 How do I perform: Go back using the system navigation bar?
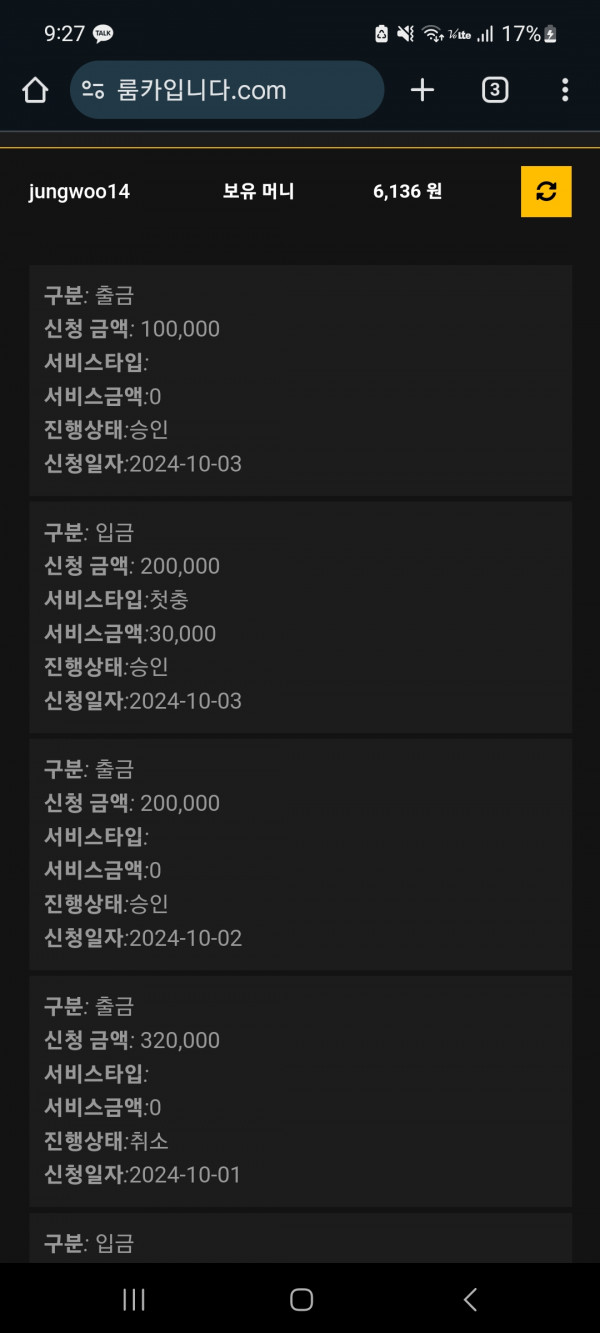pyautogui.click(x=470, y=1299)
